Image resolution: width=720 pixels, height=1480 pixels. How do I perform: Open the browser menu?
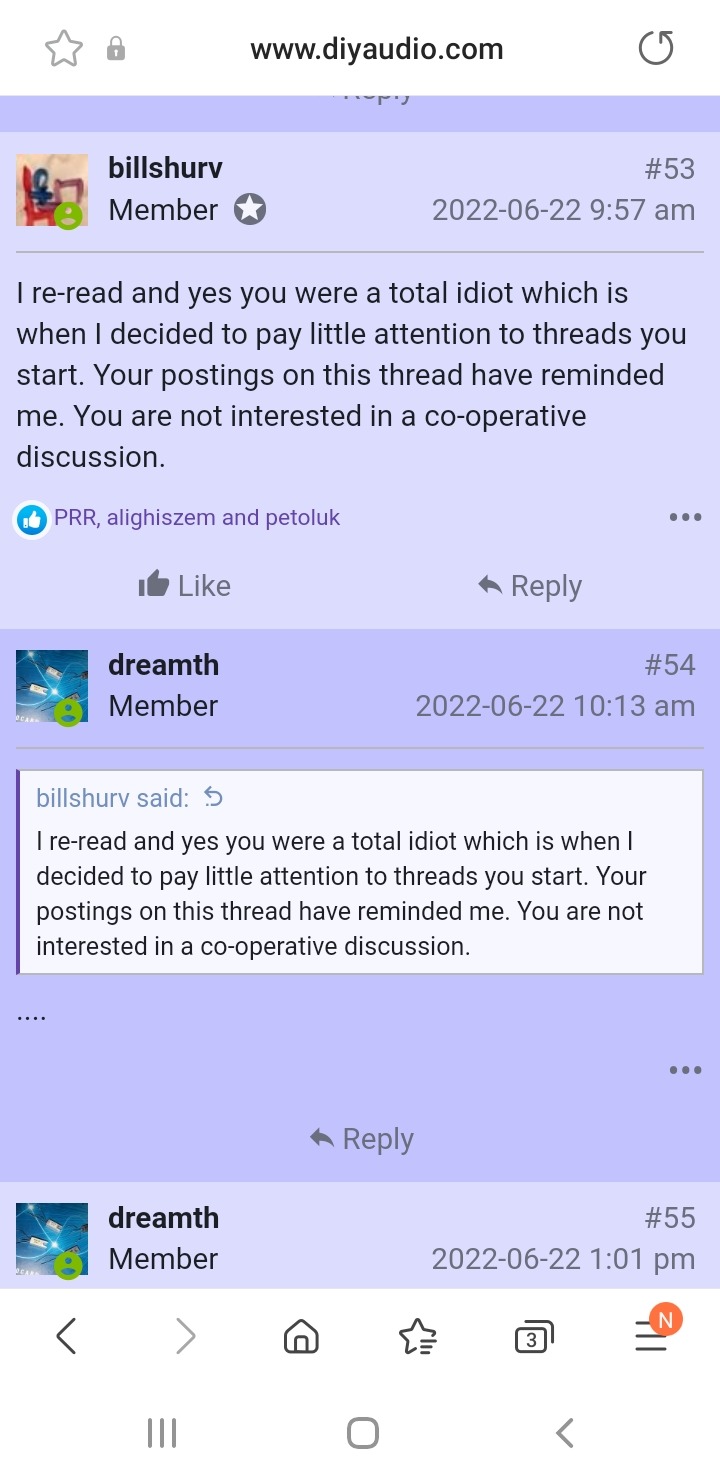(652, 1334)
